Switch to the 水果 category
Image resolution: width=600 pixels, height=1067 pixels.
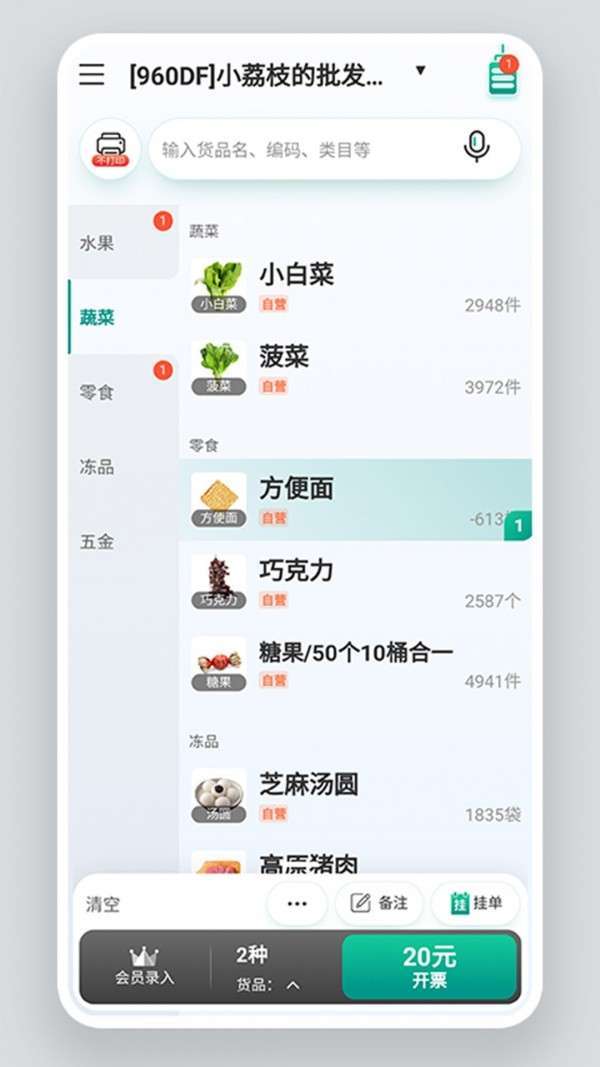[98, 243]
